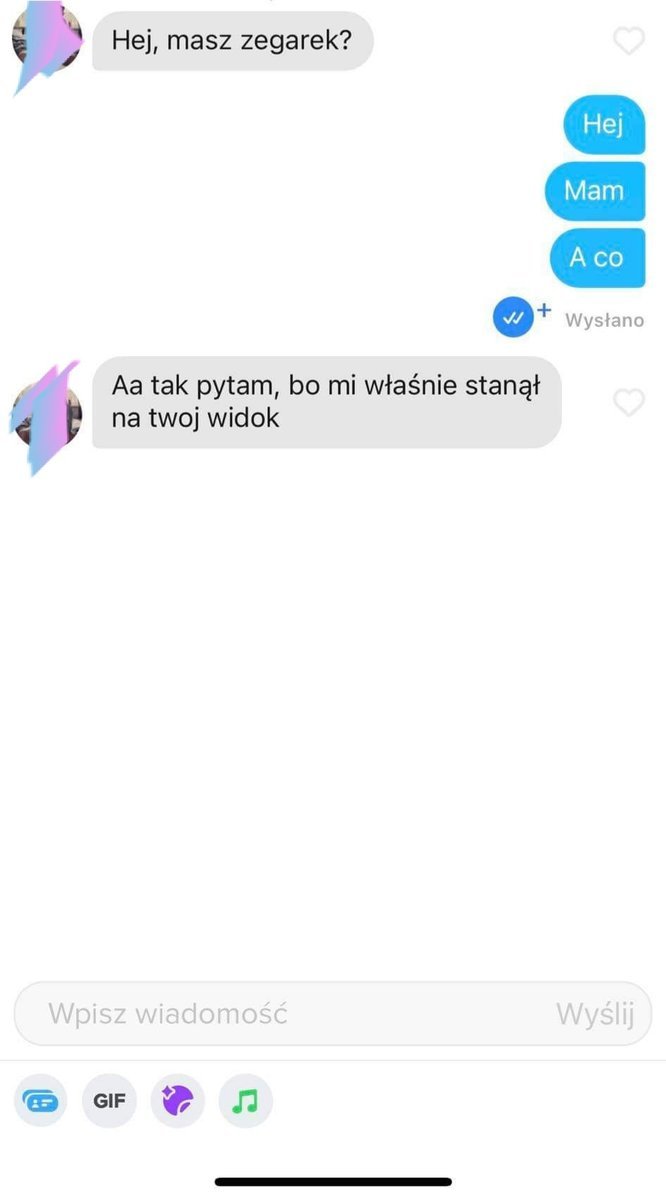Open the GIF picker
Screen dimensions: 666x1200
pyautogui.click(x=109, y=1101)
